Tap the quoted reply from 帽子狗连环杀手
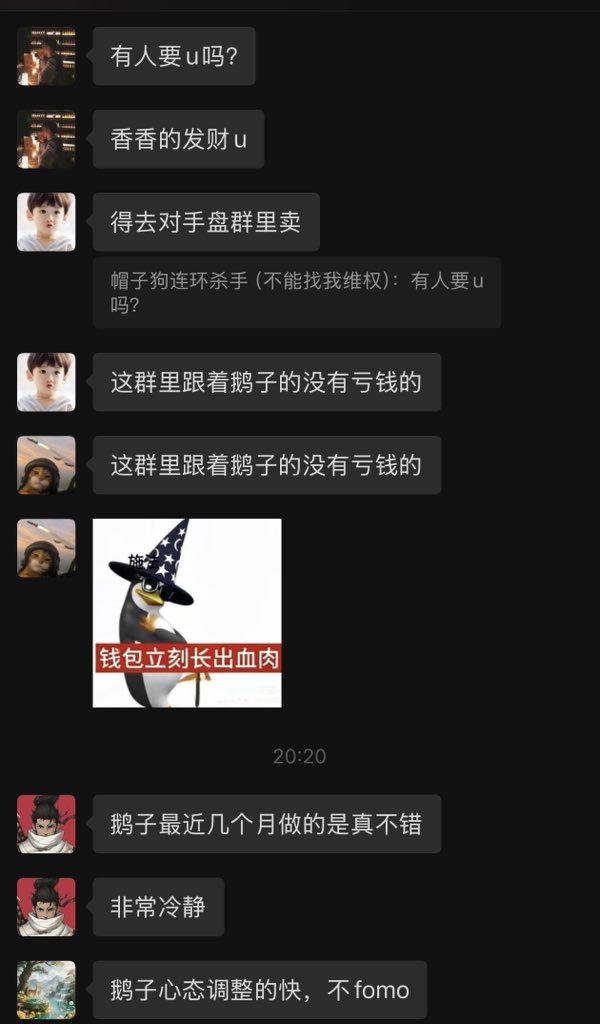Viewport: 600px width, 1024px height. click(x=297, y=293)
